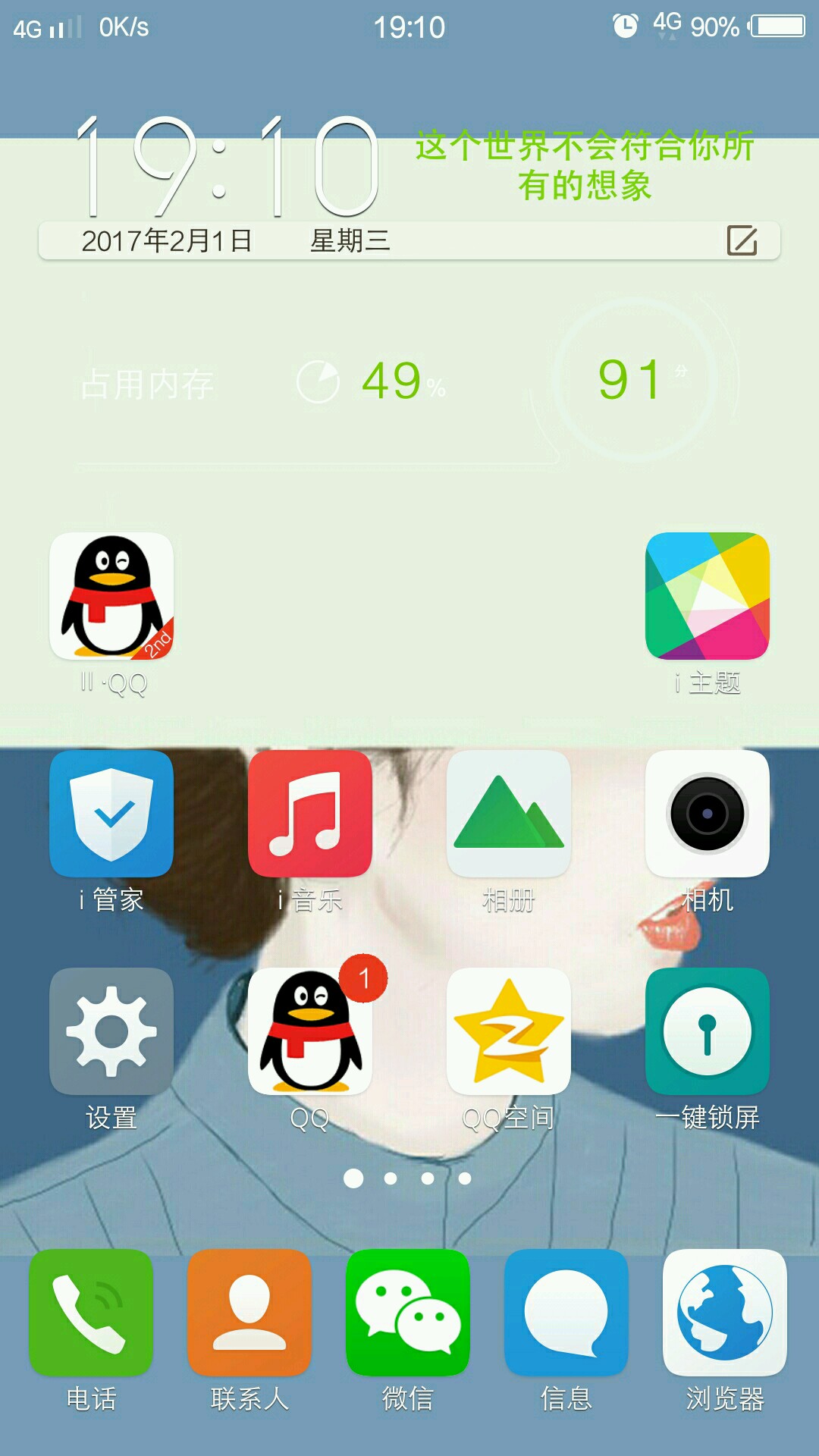Launch the i 主题 theme app
The height and width of the screenshot is (1456, 819).
click(x=707, y=596)
